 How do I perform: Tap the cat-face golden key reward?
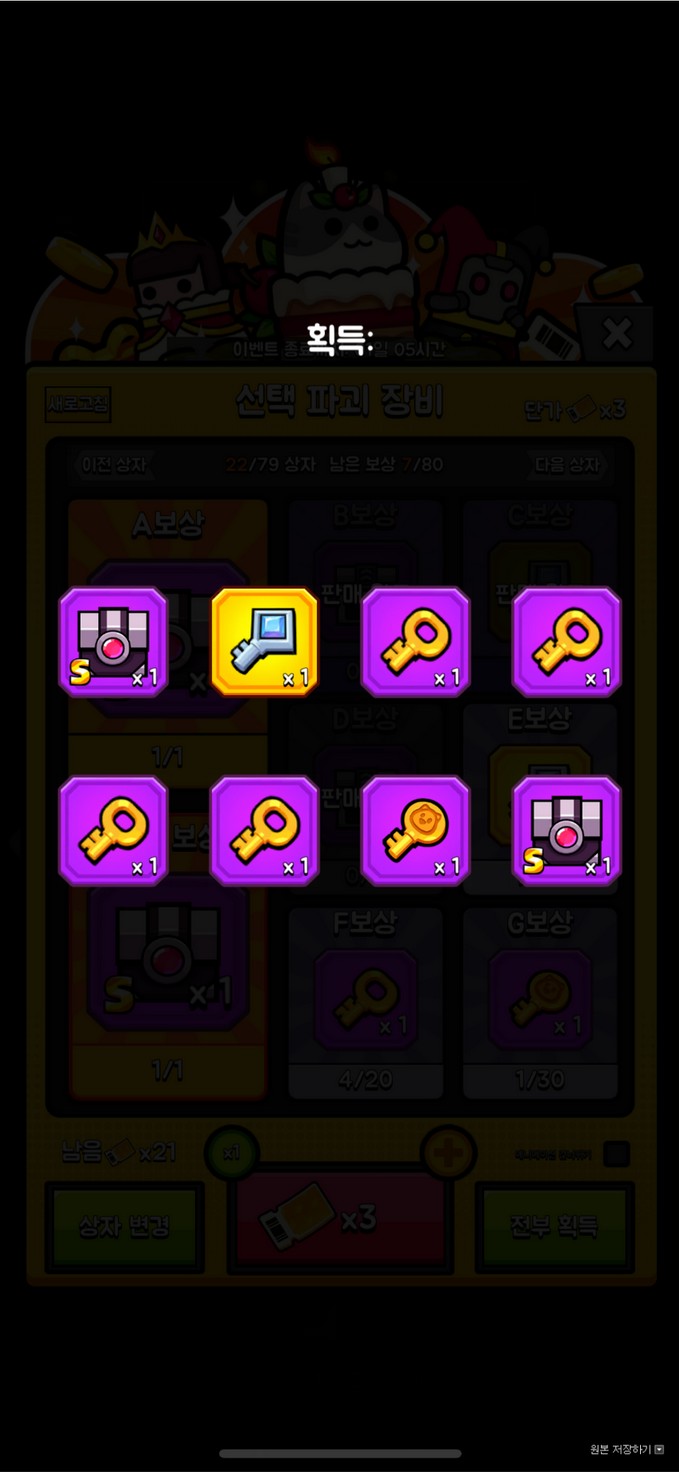[415, 831]
